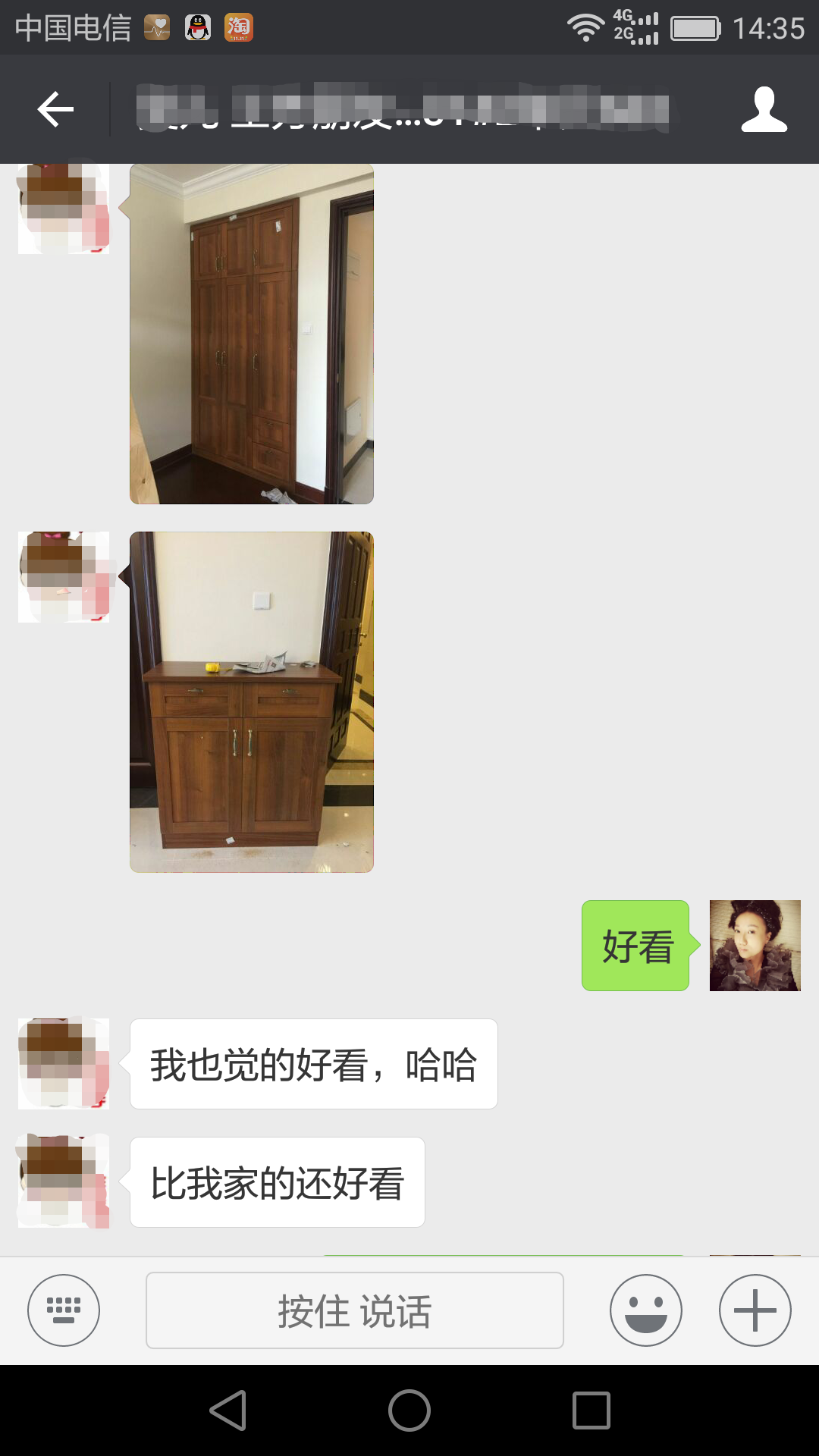Open the plus attachment menu
Viewport: 819px width, 1456px height.
755,1310
